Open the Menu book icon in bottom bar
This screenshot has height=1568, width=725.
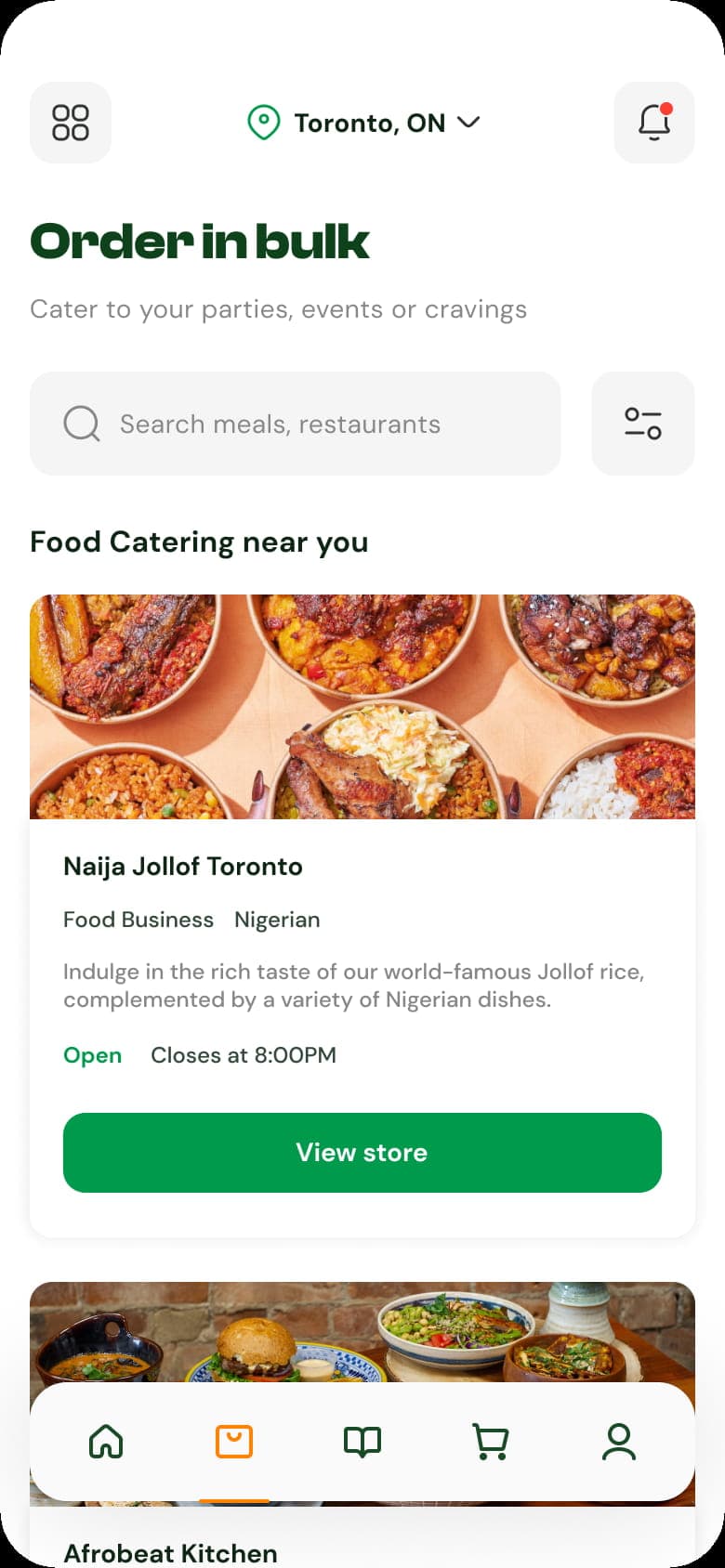coord(362,1442)
